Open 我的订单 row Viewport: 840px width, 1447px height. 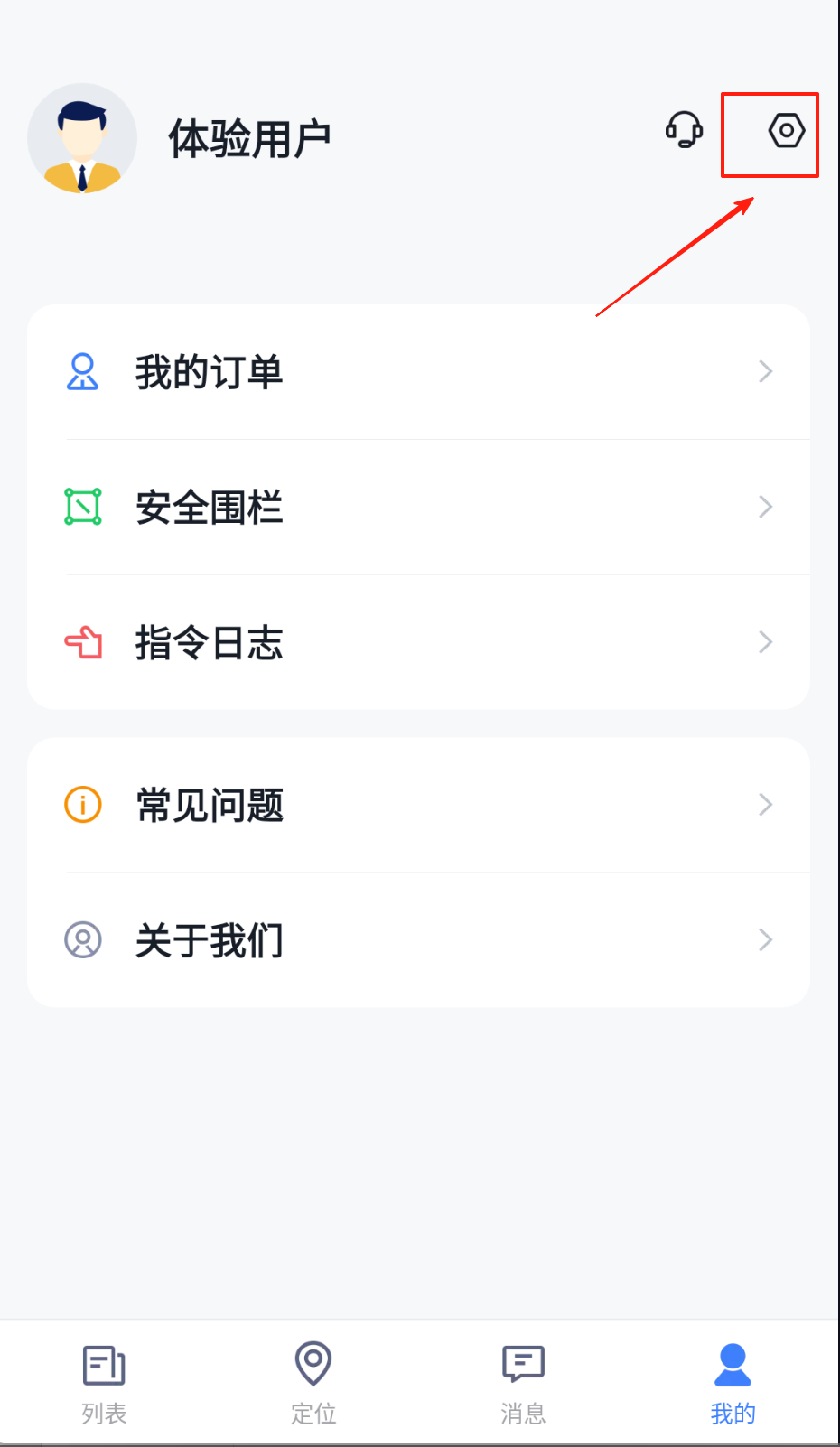click(418, 372)
